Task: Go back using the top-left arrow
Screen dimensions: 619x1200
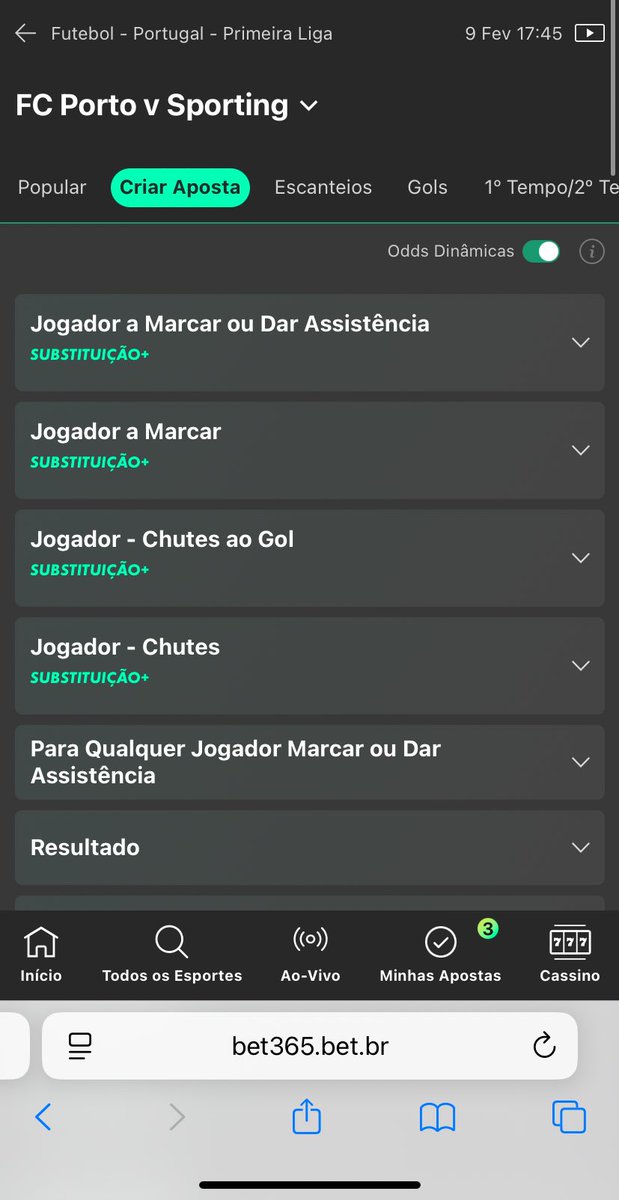Action: [x=26, y=33]
